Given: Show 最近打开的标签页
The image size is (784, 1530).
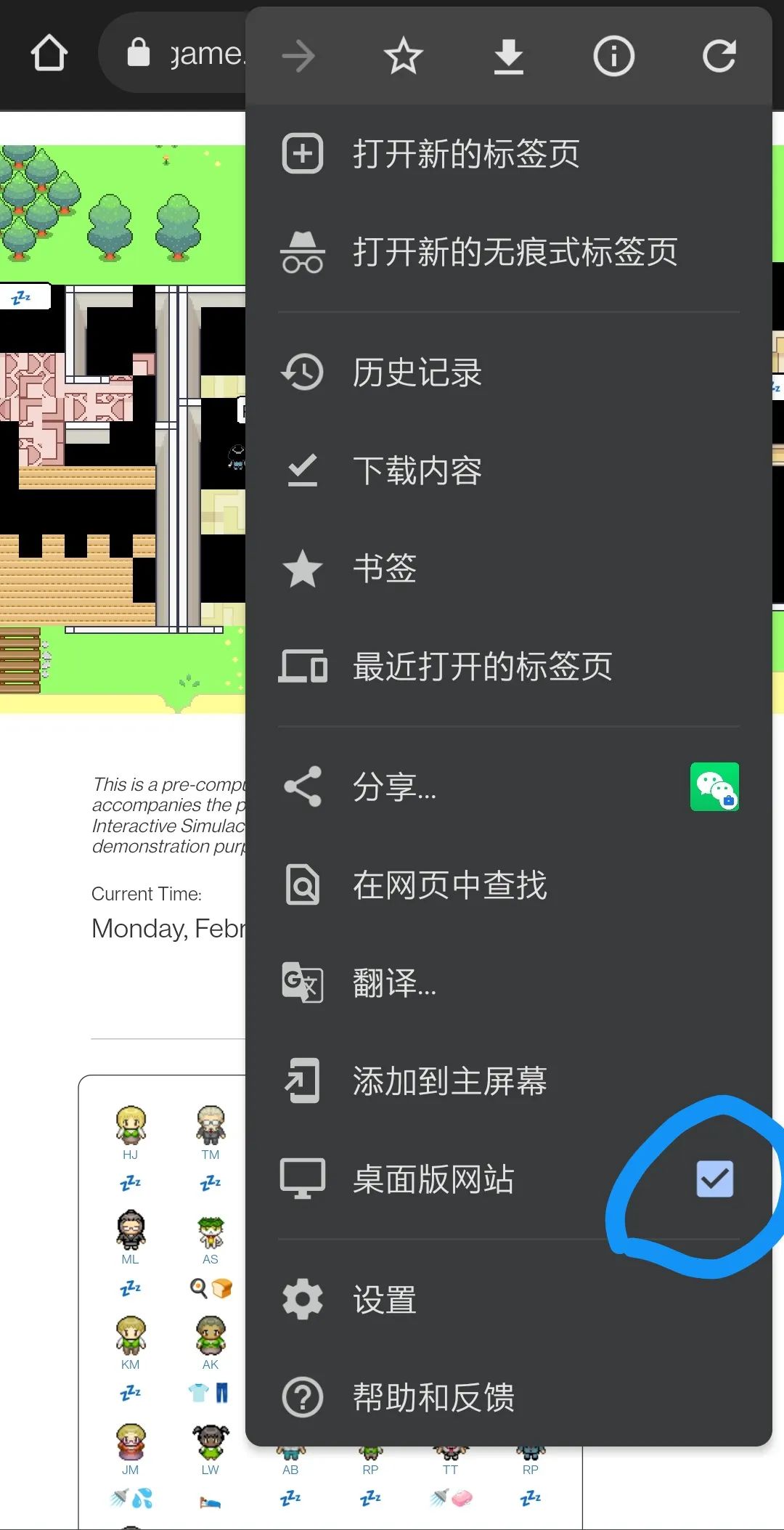Looking at the screenshot, I should [x=482, y=666].
